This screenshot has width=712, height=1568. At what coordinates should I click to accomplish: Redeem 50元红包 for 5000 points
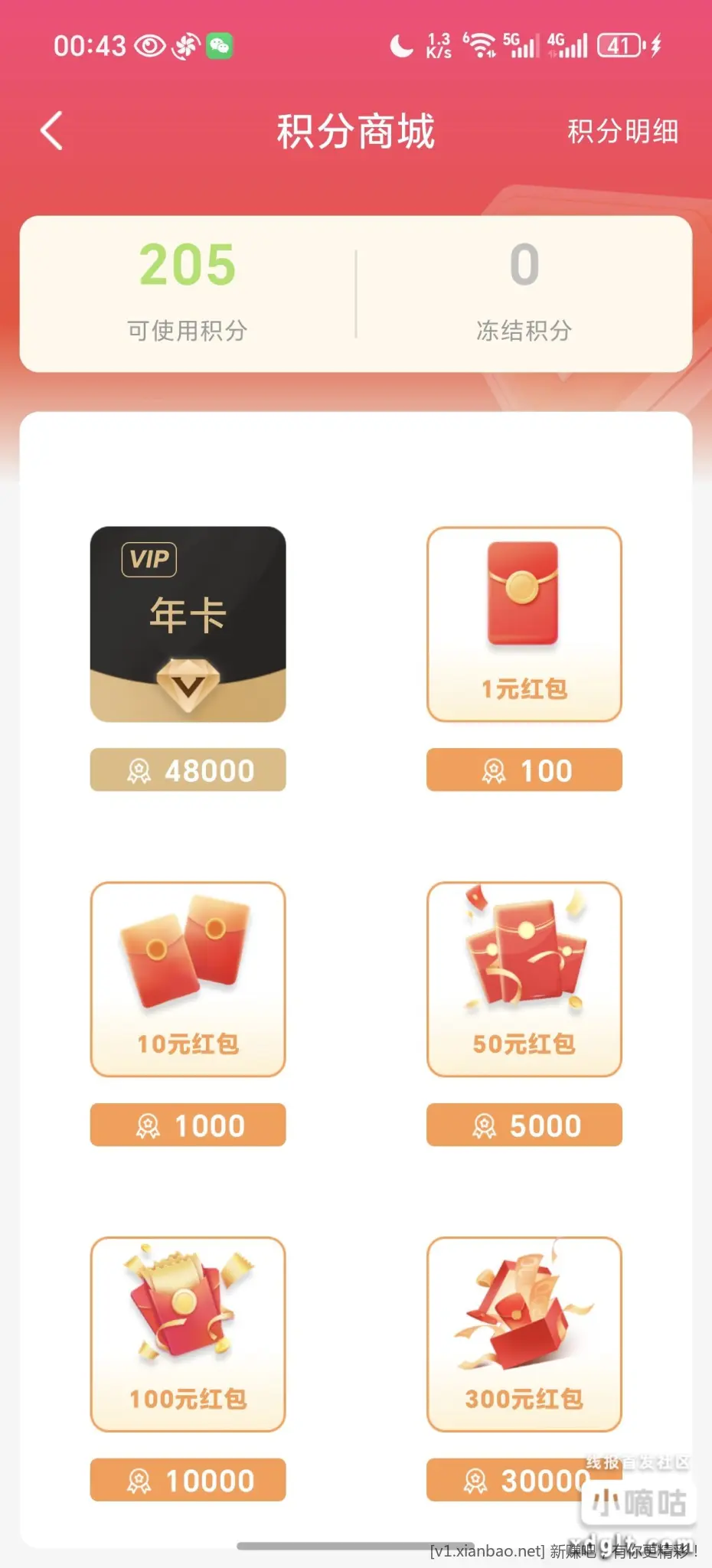point(524,1125)
